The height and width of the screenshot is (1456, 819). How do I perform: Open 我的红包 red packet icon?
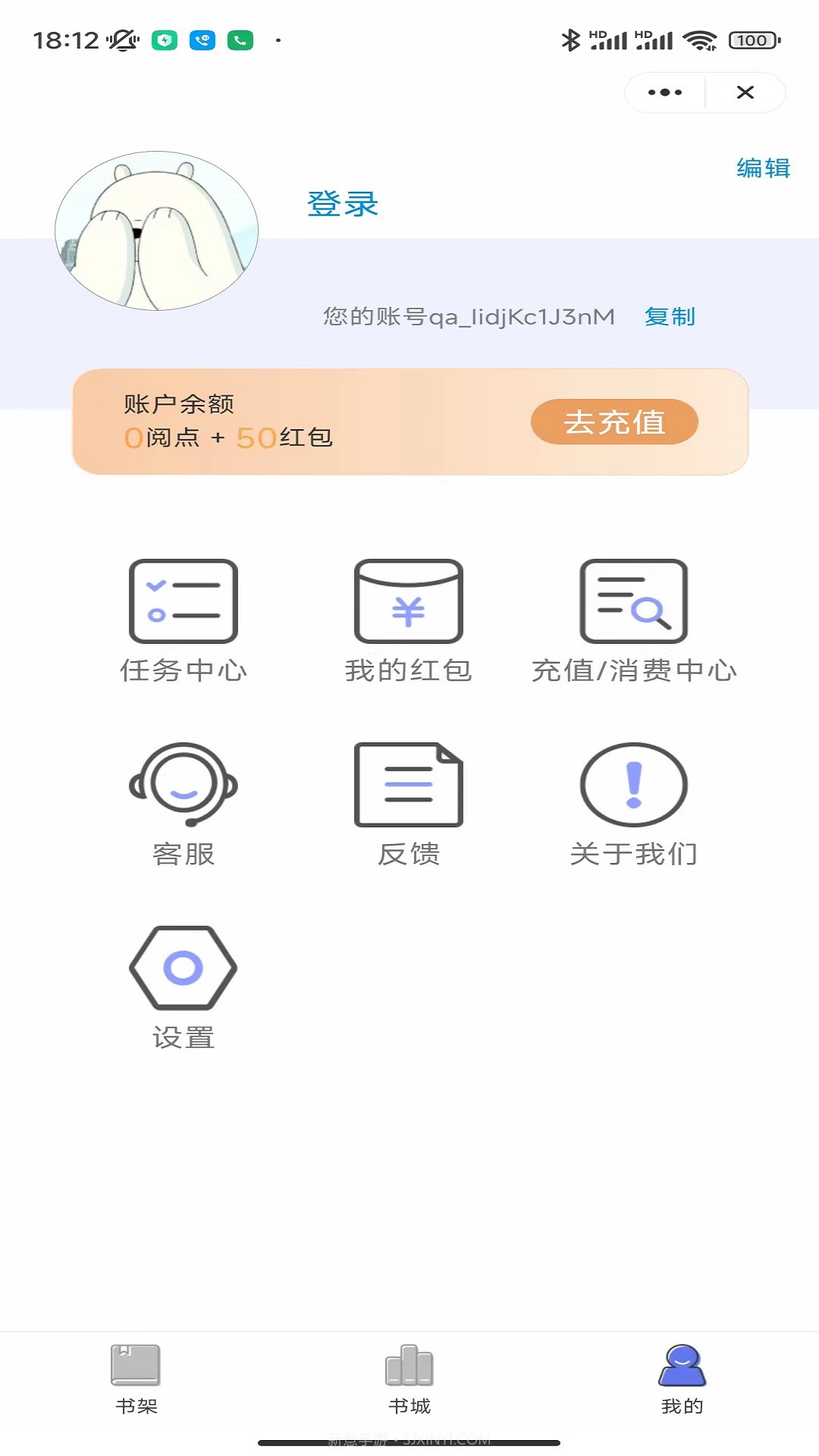(x=409, y=601)
